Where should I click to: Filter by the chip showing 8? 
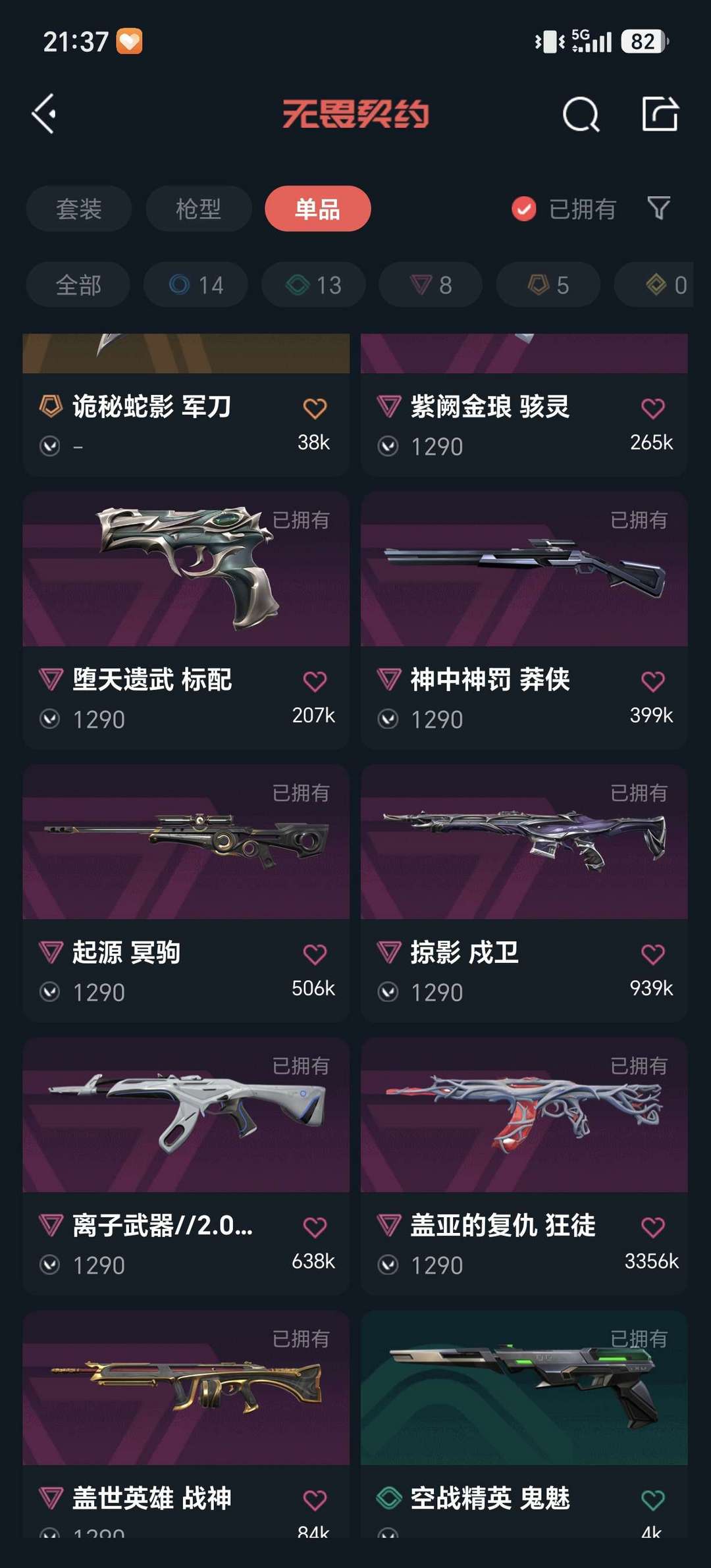(x=431, y=284)
